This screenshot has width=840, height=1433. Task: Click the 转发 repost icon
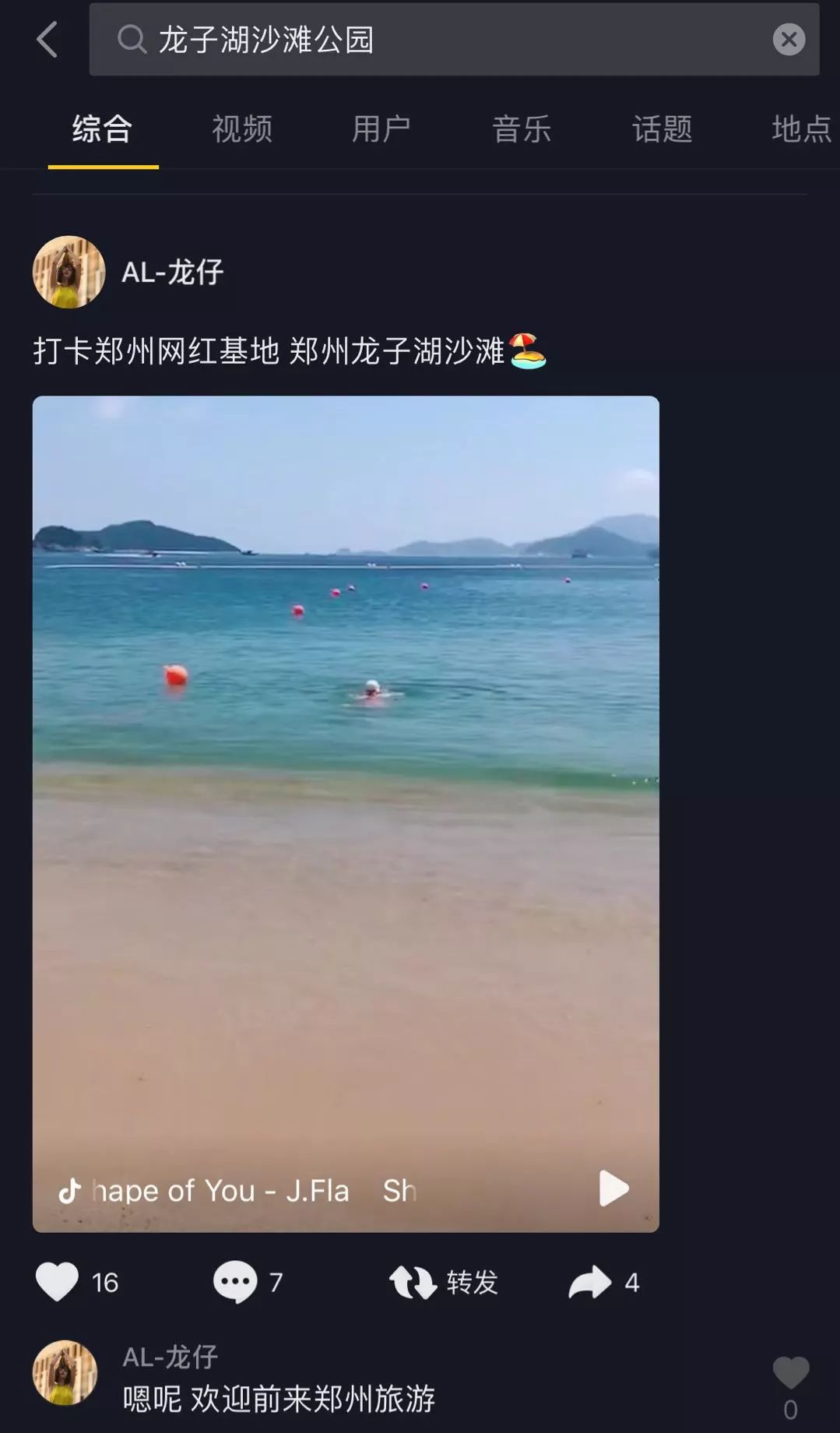tap(413, 1283)
